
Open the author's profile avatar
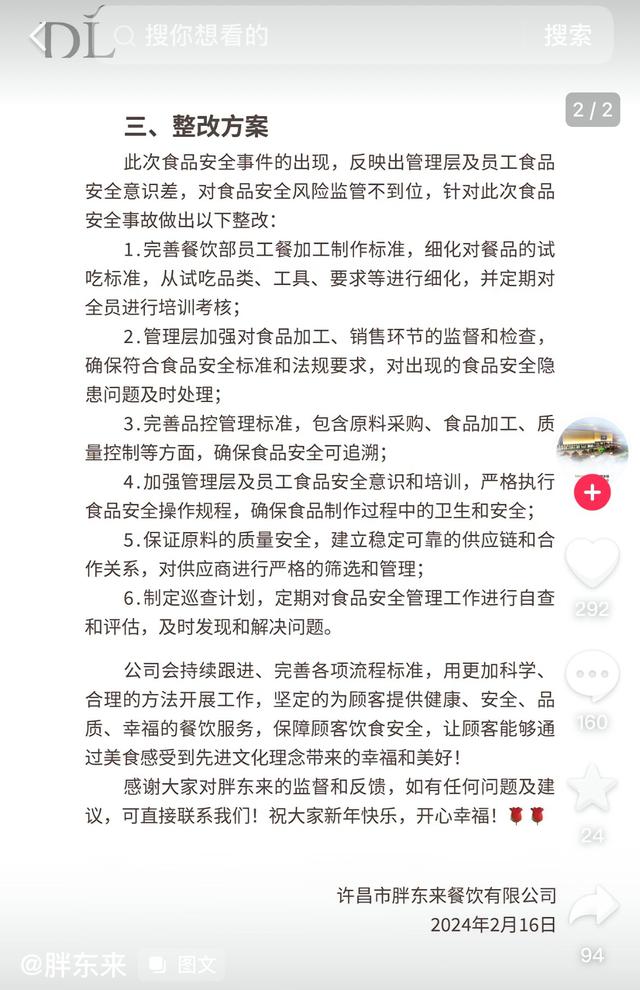[592, 445]
